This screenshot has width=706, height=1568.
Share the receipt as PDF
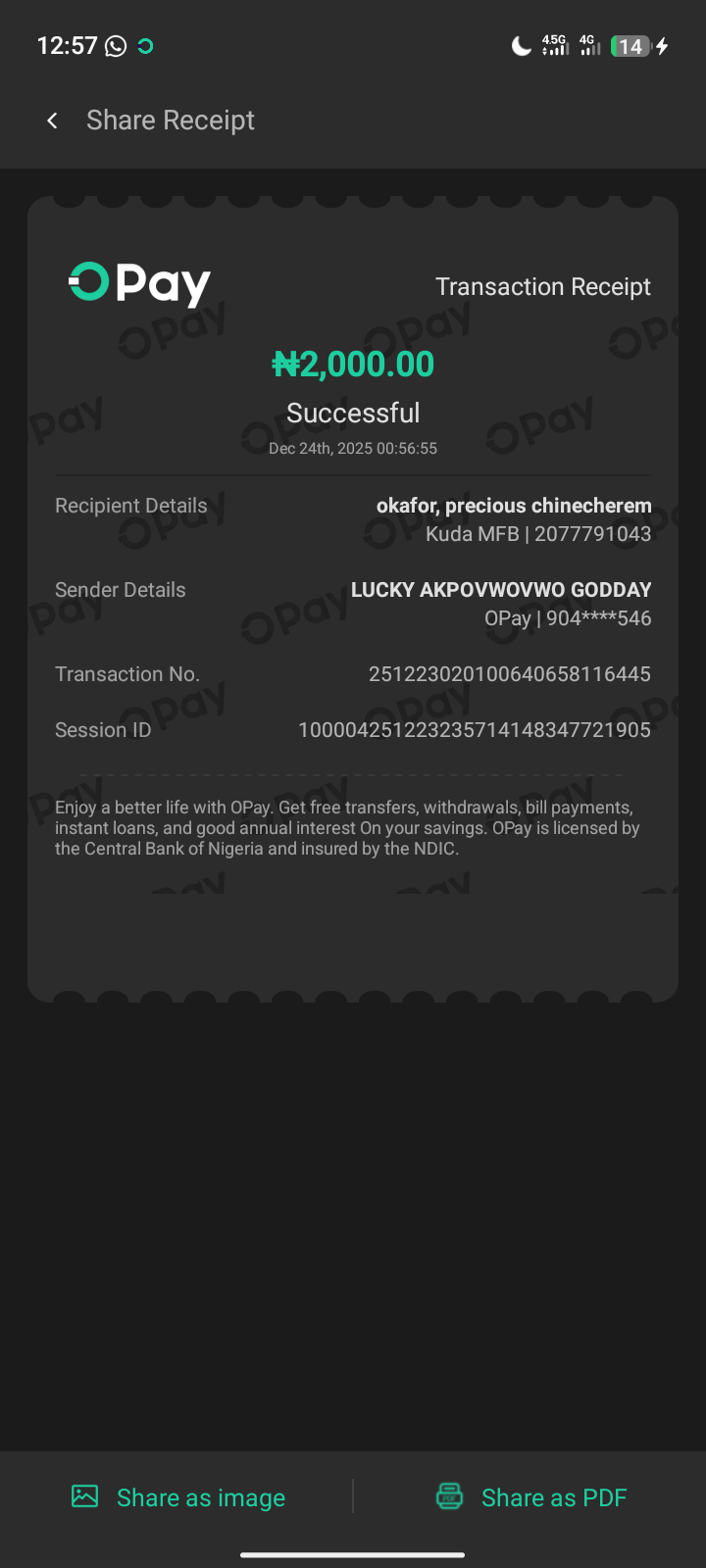point(531,1497)
